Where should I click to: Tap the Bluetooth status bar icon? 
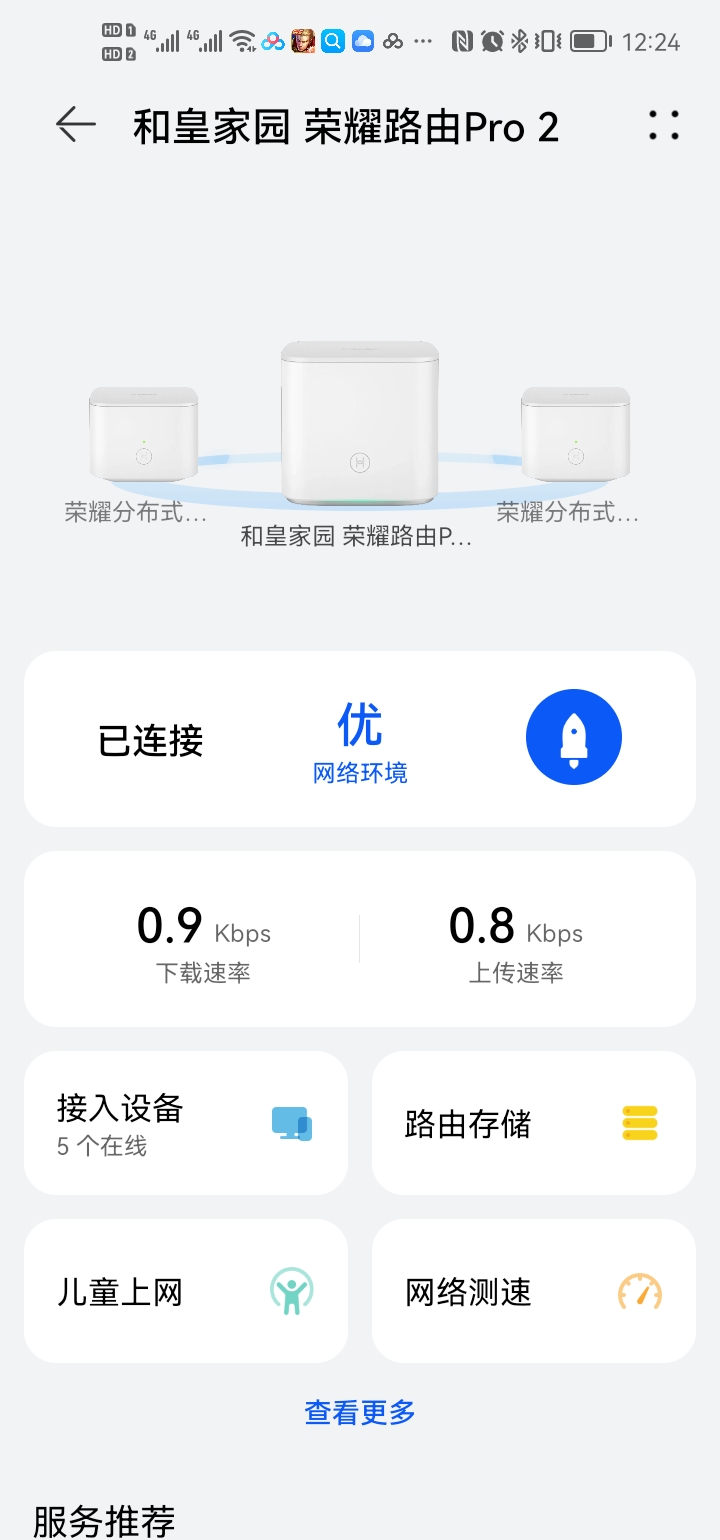520,40
